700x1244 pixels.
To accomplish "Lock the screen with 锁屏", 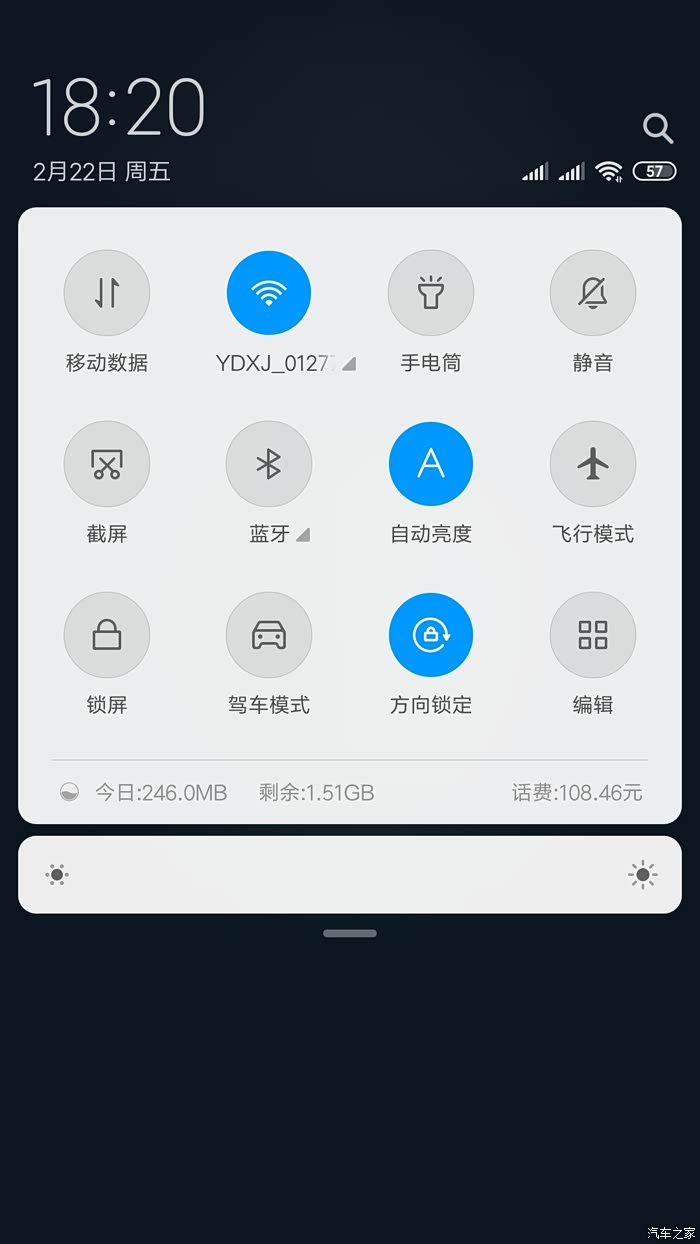I will (107, 635).
